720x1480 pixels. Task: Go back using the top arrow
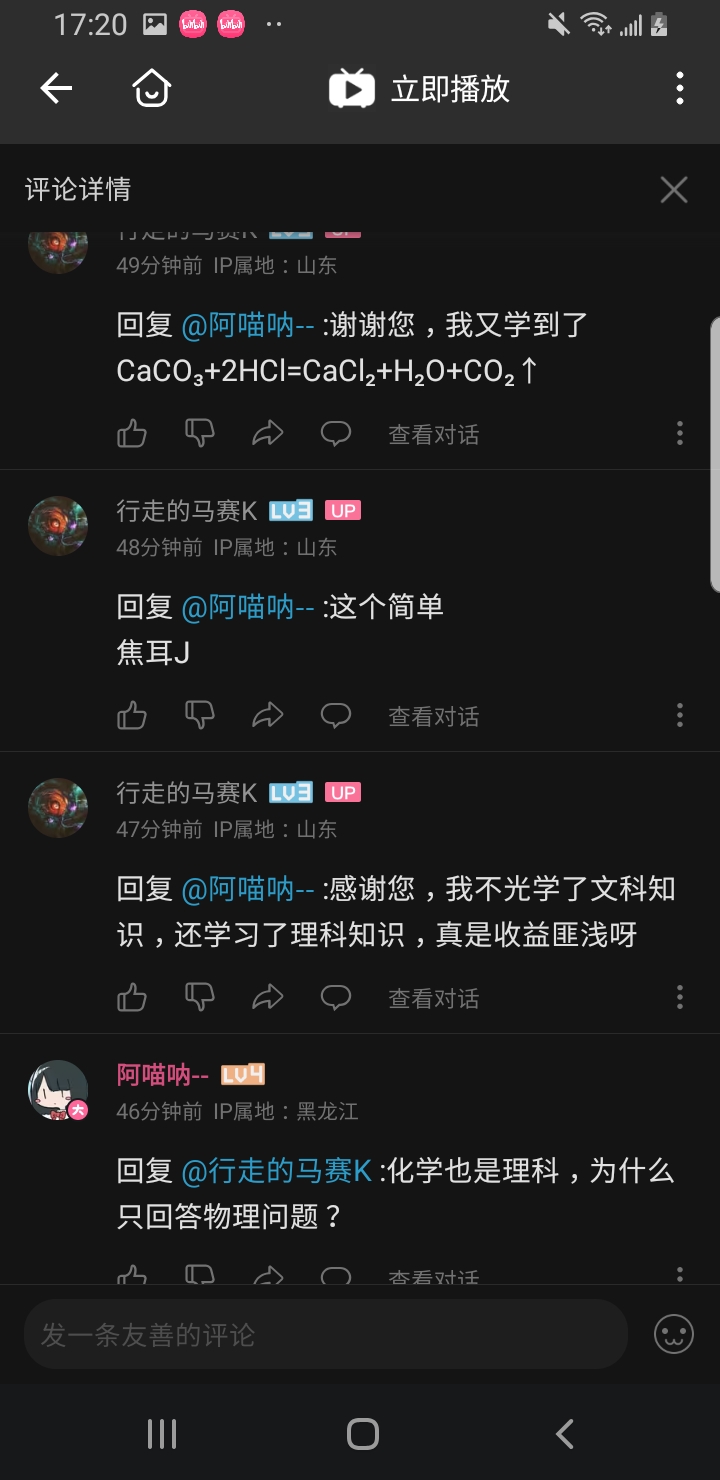coord(56,89)
